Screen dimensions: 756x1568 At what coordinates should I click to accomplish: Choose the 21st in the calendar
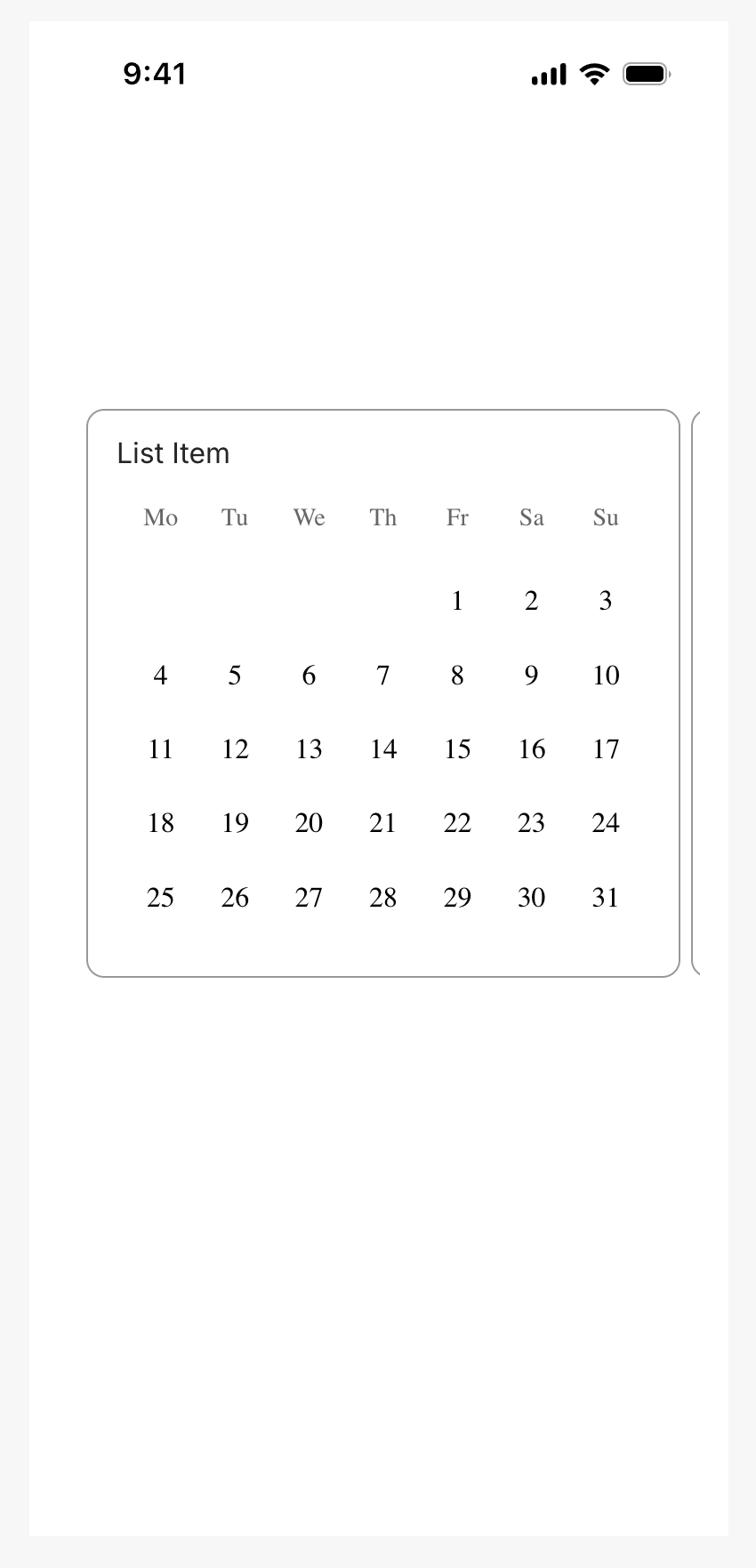point(383,823)
